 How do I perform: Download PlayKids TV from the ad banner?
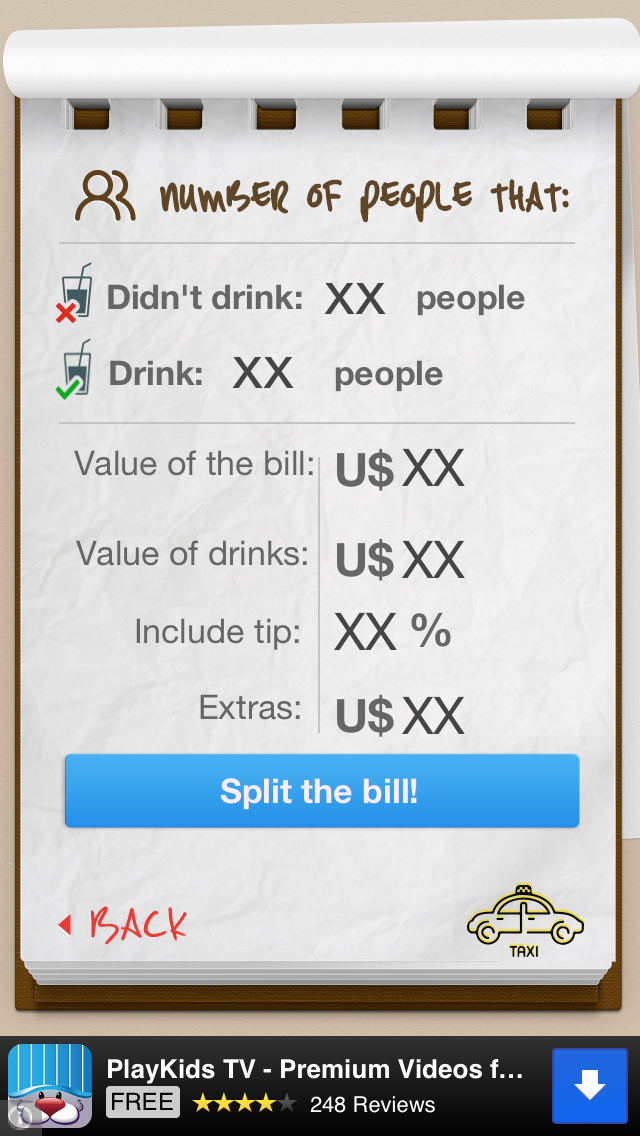[x=589, y=1086]
